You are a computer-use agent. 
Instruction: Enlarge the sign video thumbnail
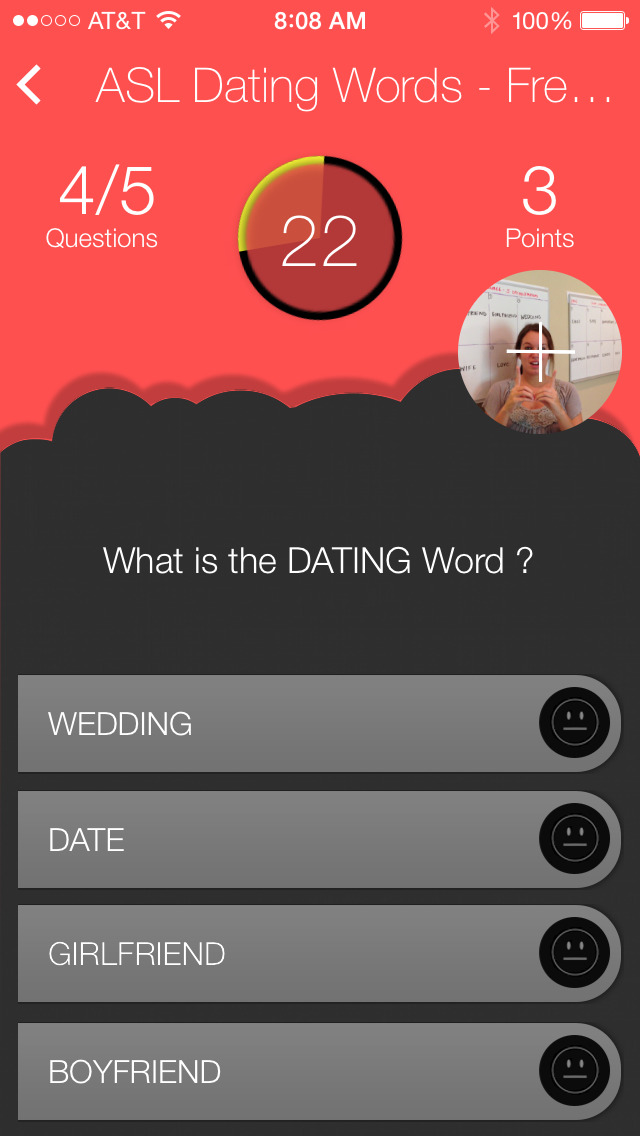(540, 352)
